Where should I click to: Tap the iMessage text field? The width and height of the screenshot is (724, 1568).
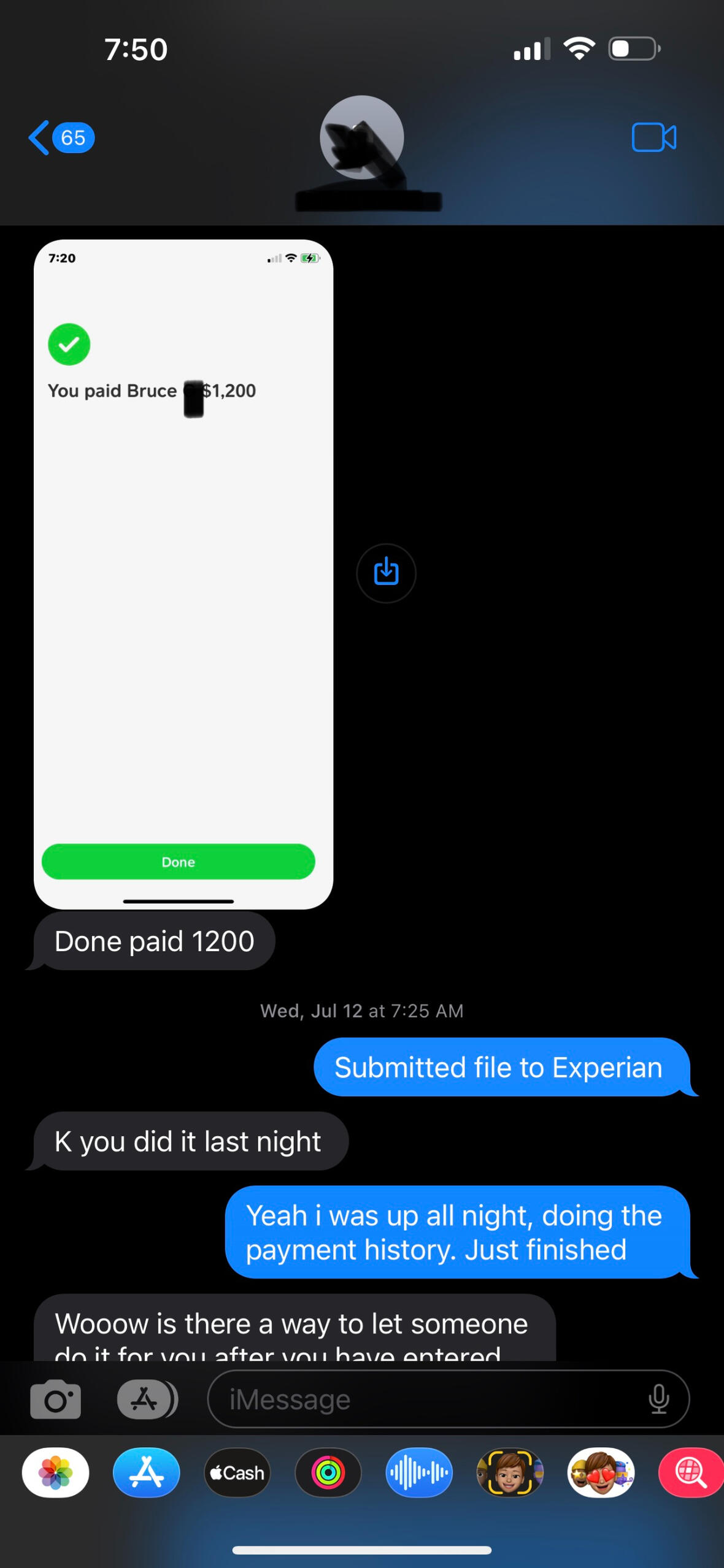[429, 1399]
